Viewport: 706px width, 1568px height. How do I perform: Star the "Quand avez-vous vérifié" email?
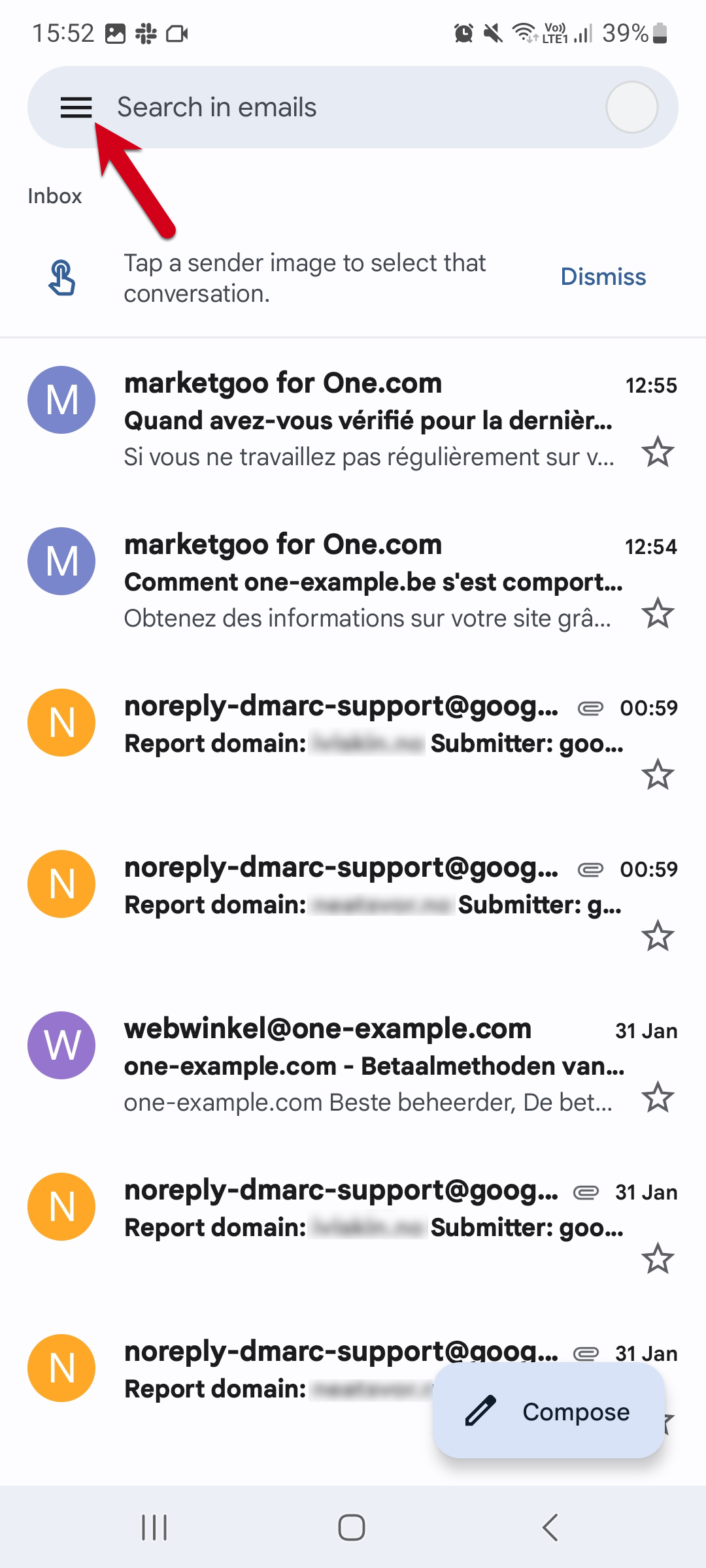pos(658,452)
